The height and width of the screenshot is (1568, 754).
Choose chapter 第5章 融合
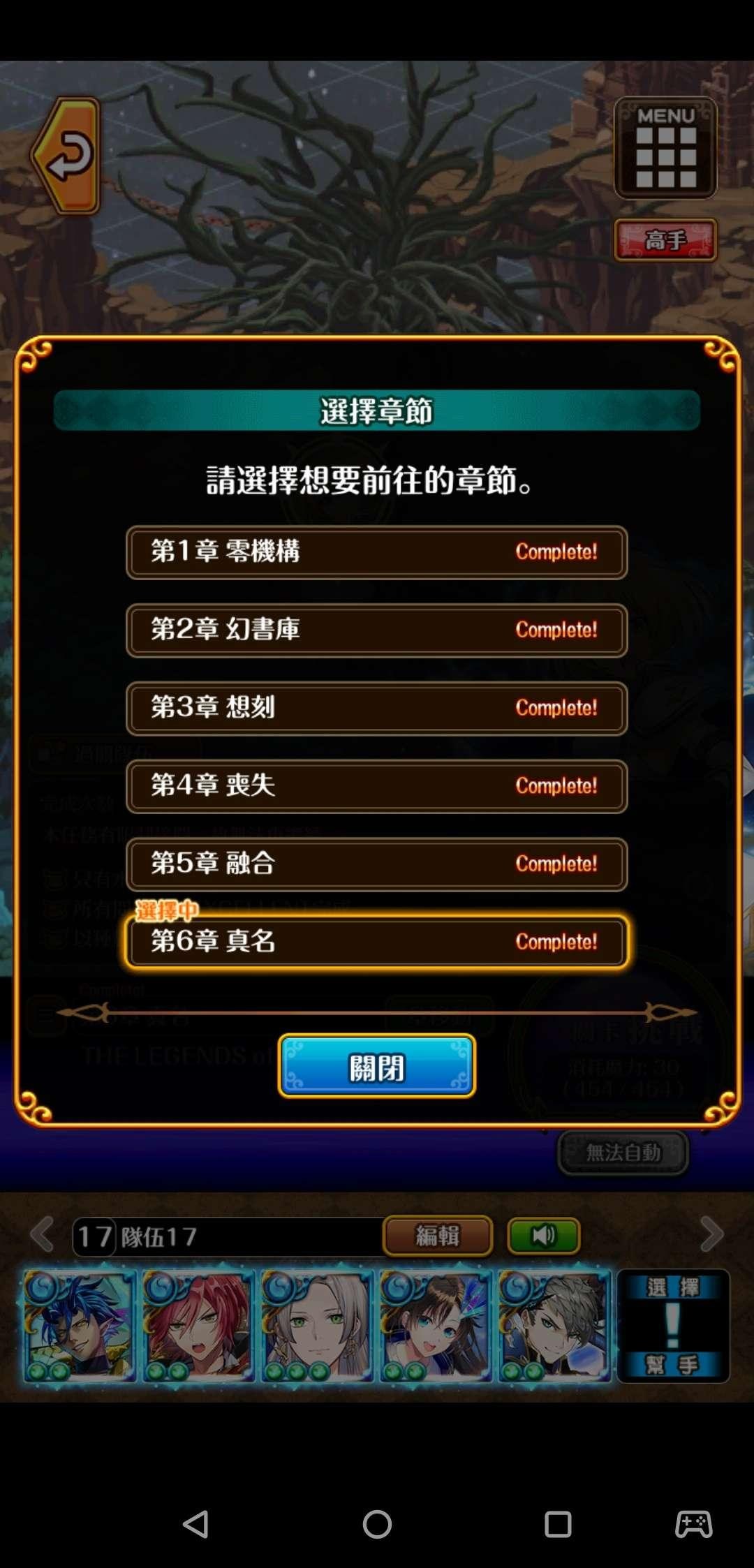point(376,864)
